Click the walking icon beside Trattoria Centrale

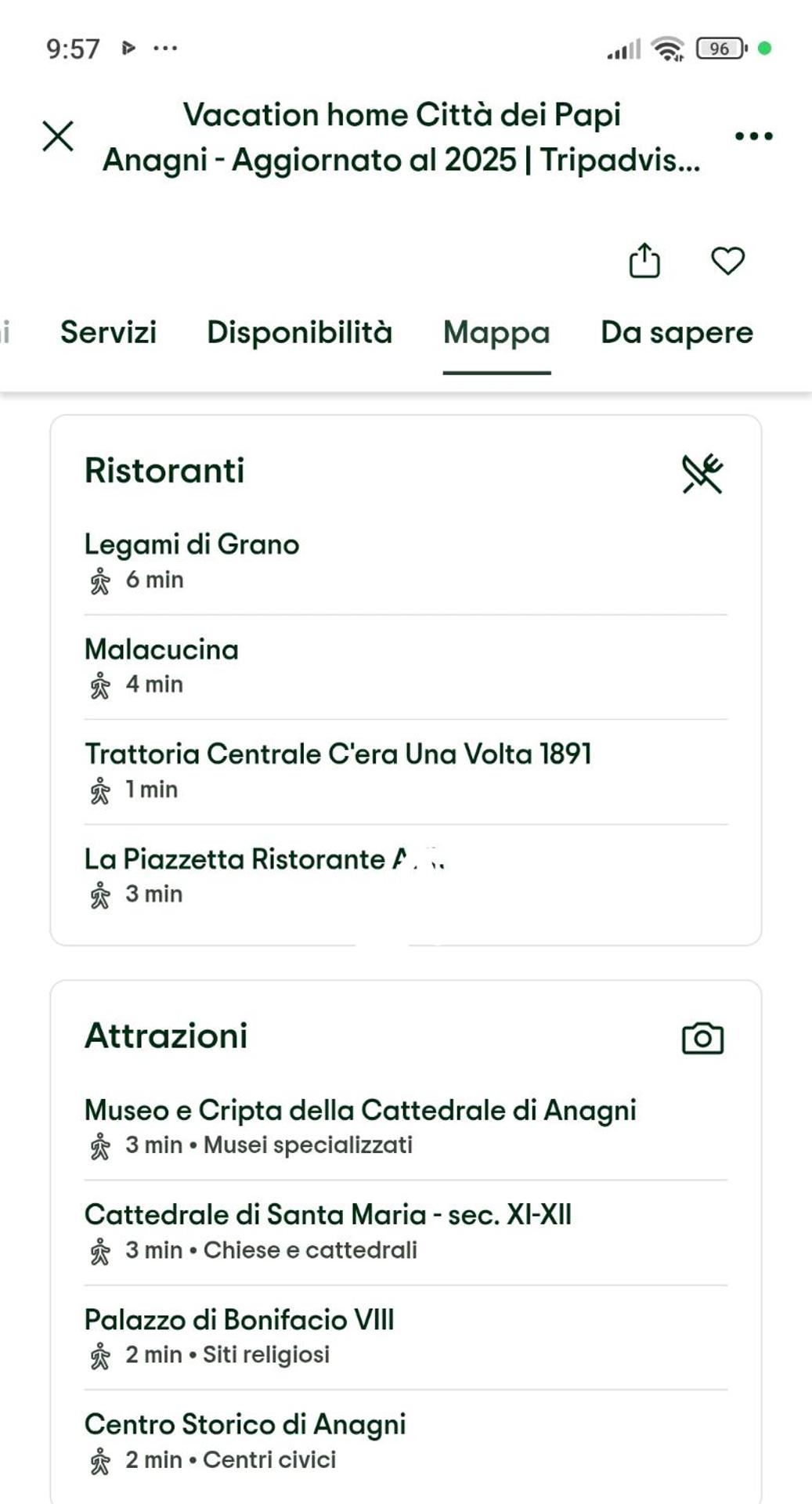(x=99, y=790)
